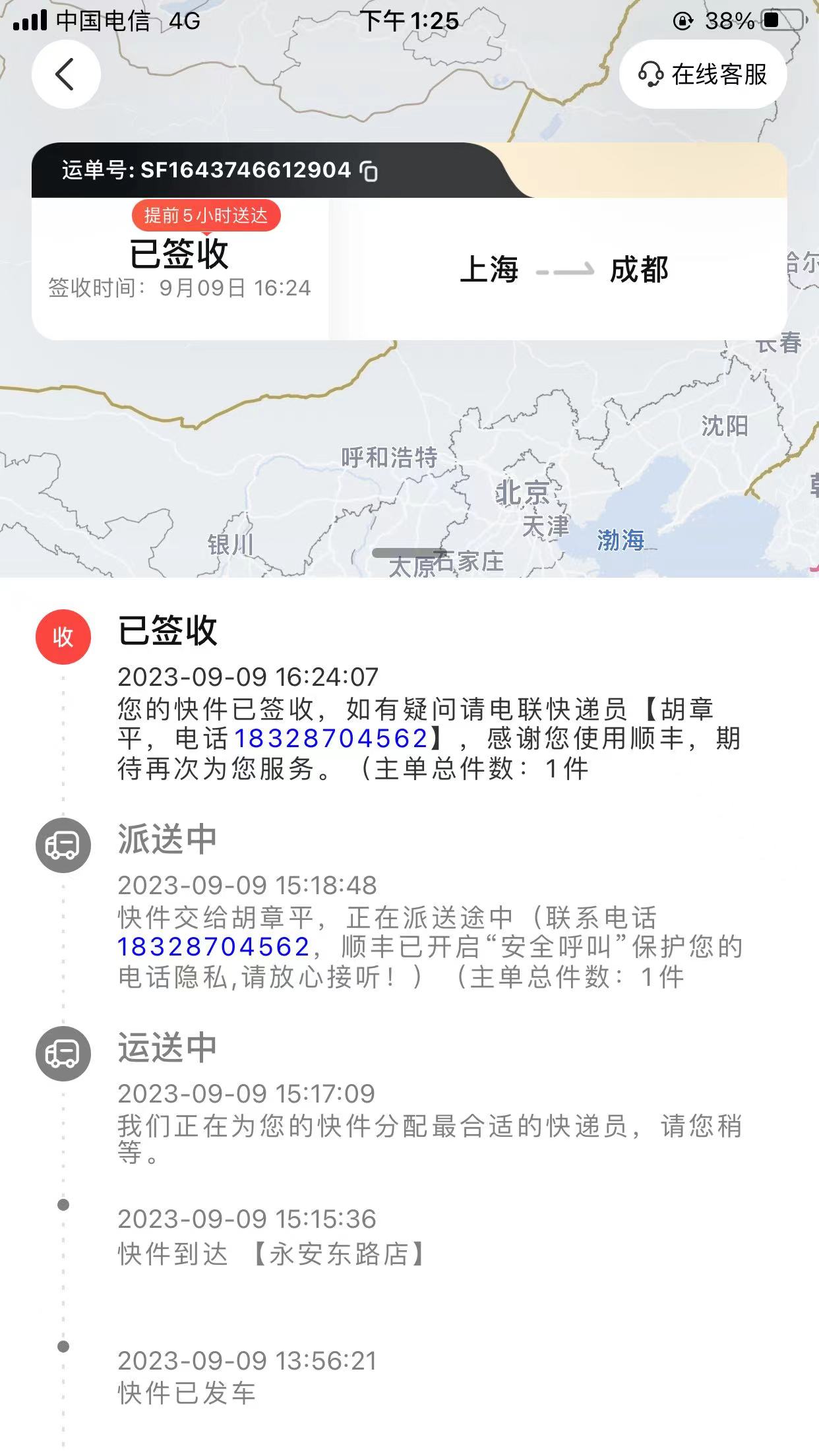
Task: Tap the sheet drag handle over map
Action: (x=409, y=553)
